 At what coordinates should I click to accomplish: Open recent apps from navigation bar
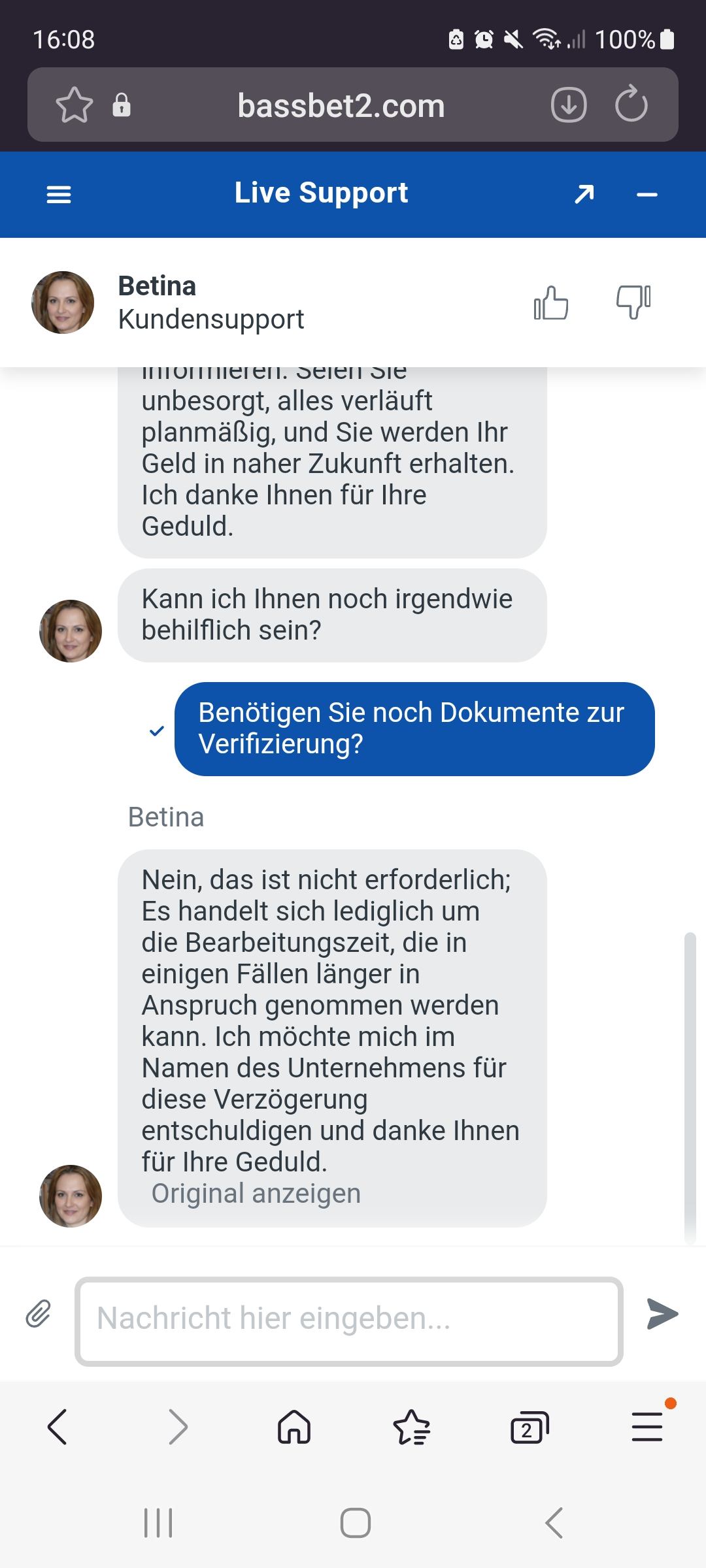[158, 1523]
